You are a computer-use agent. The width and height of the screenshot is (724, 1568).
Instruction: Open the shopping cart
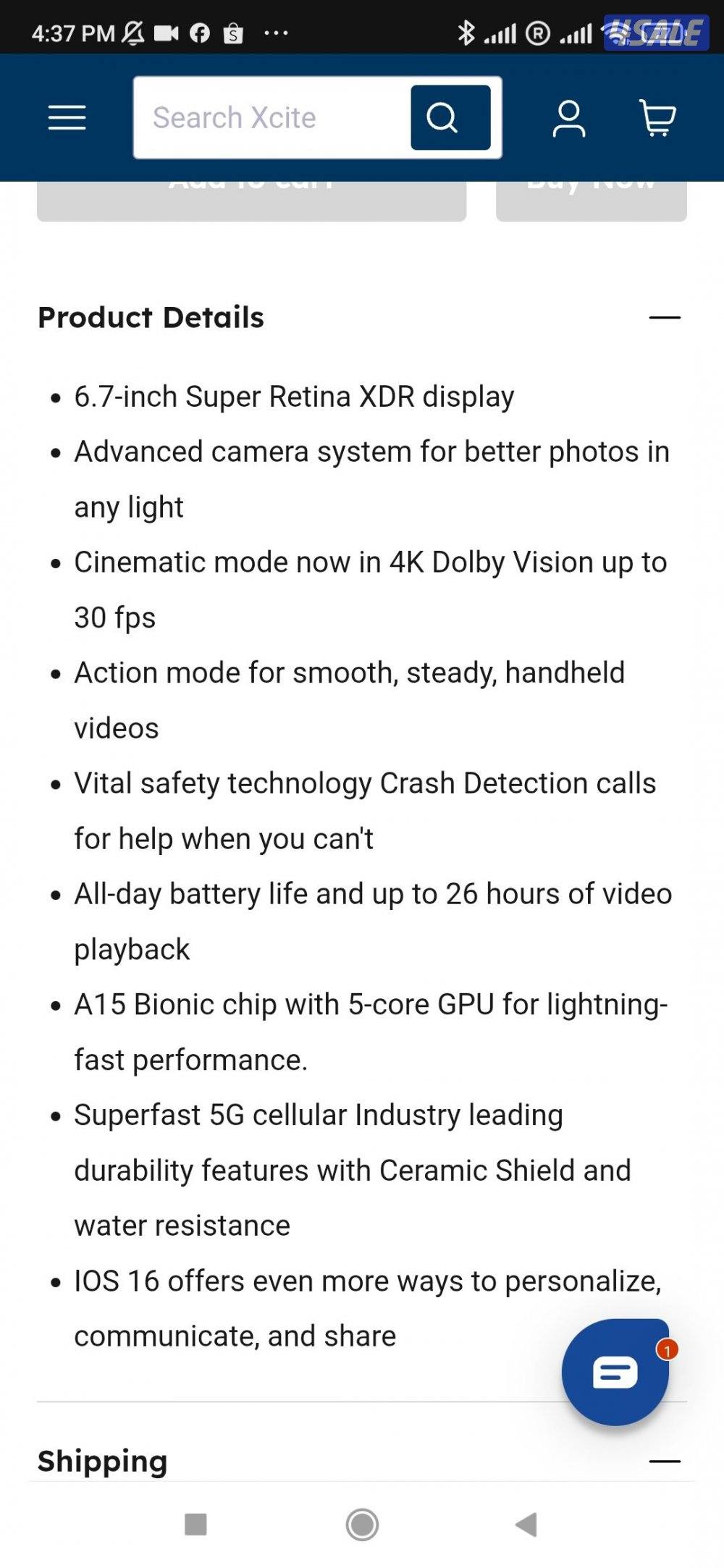[x=657, y=117]
